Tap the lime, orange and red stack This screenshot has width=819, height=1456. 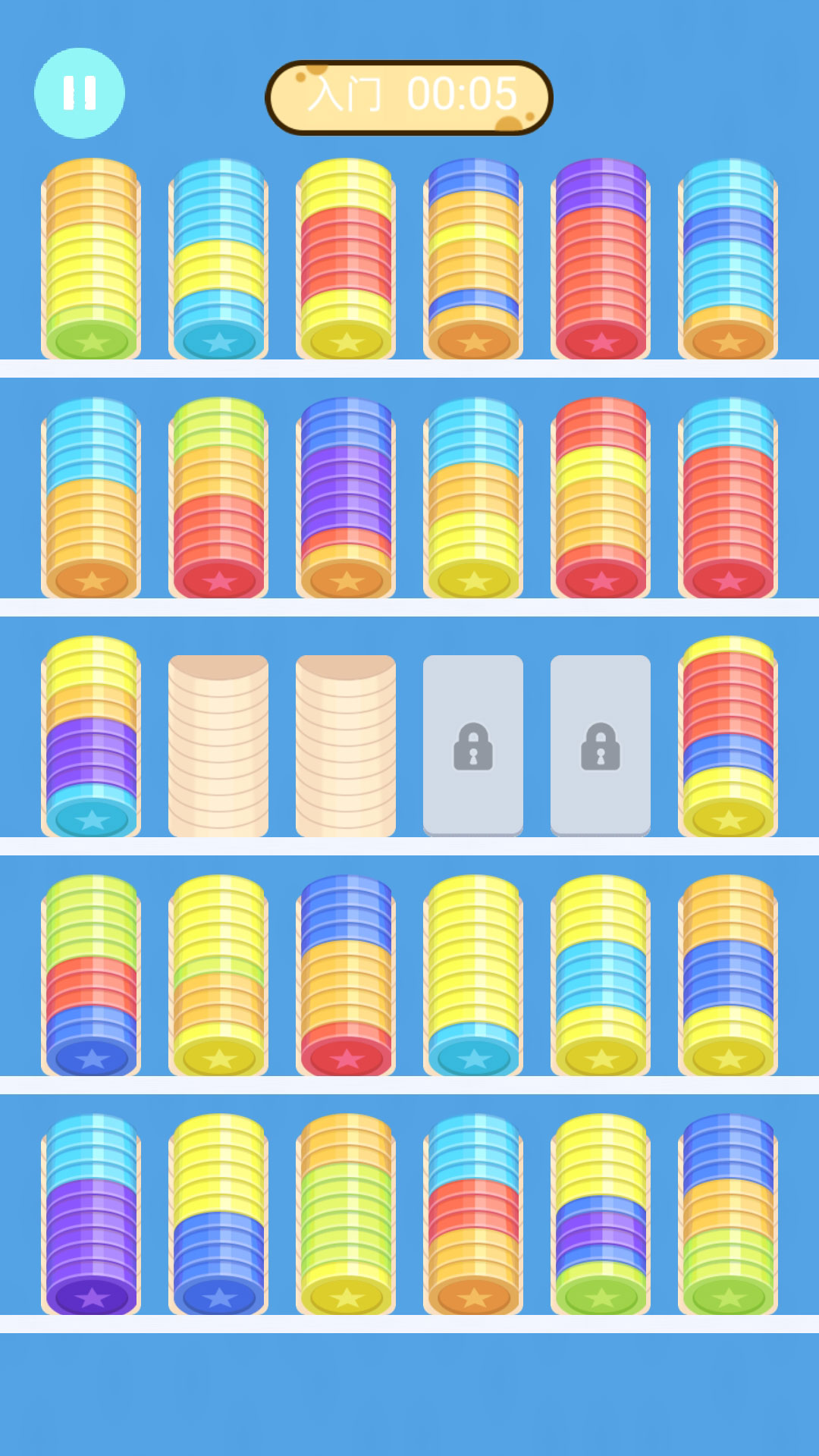click(218, 498)
